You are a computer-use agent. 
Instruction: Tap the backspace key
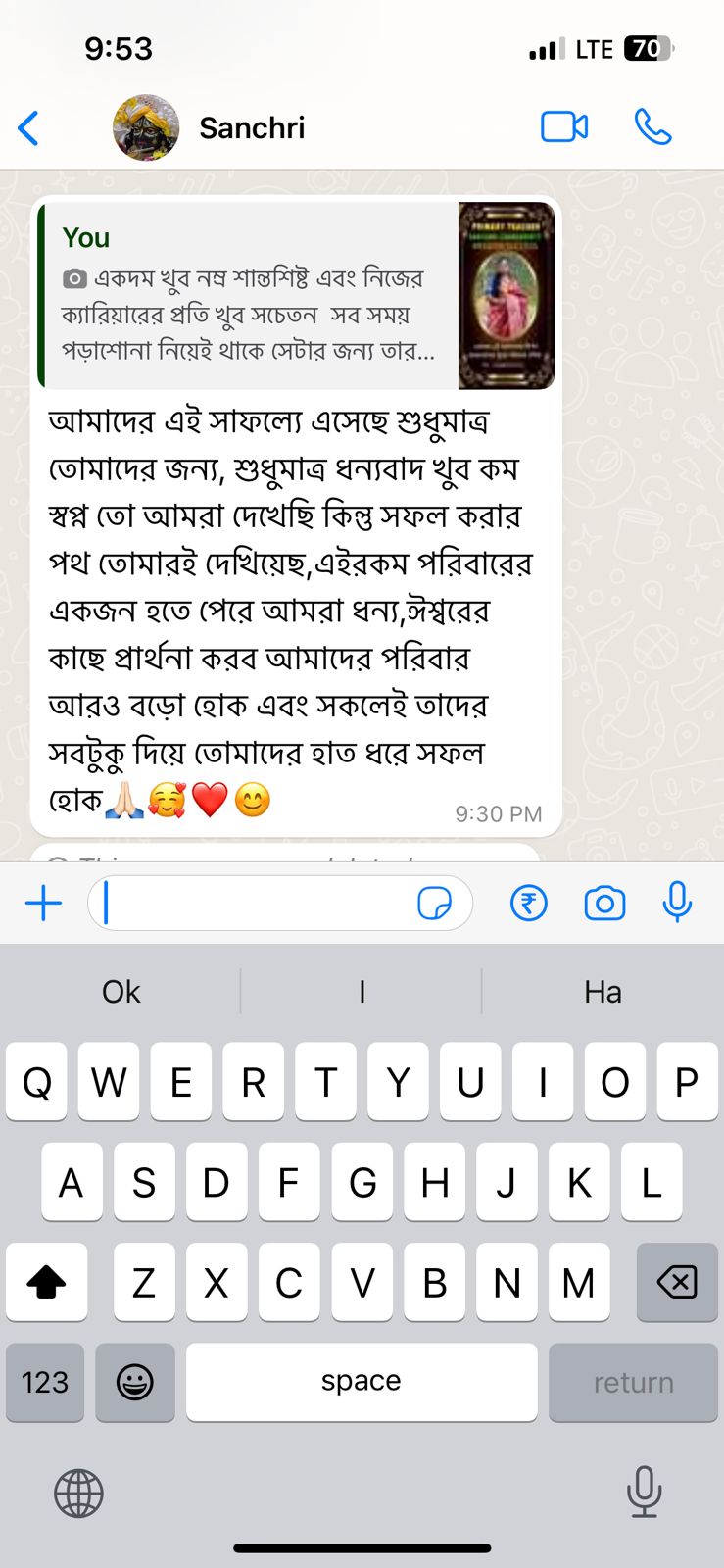click(677, 1282)
